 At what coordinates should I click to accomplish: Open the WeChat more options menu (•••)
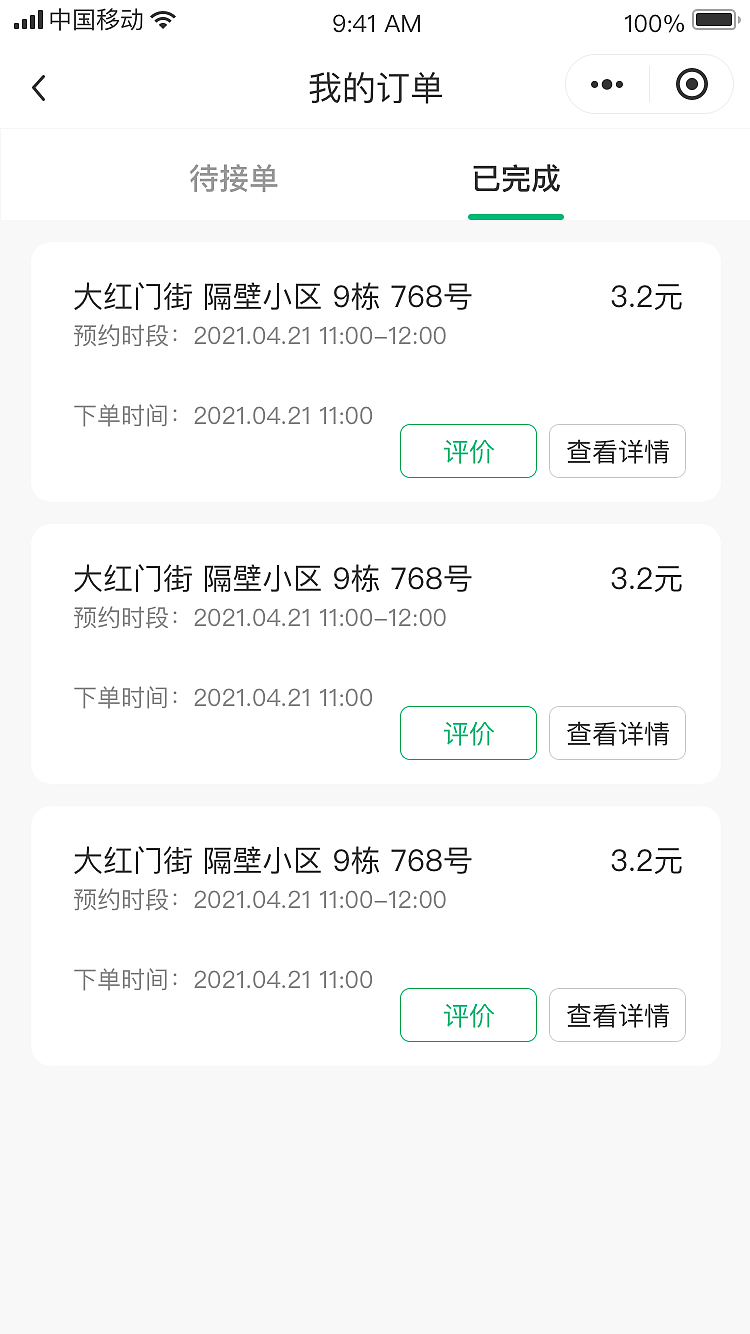pyautogui.click(x=605, y=84)
